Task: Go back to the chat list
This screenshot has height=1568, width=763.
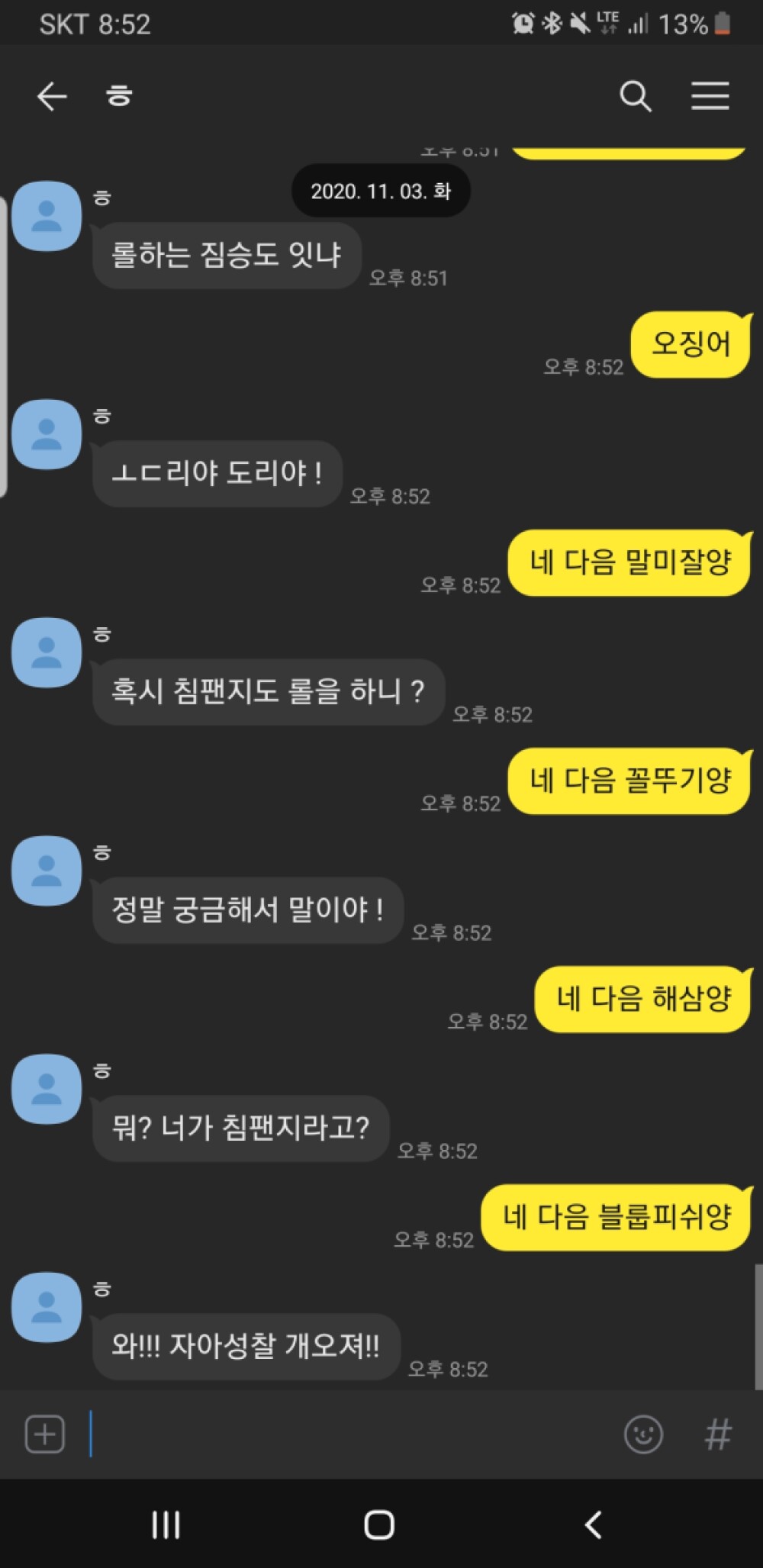Action: tap(52, 97)
